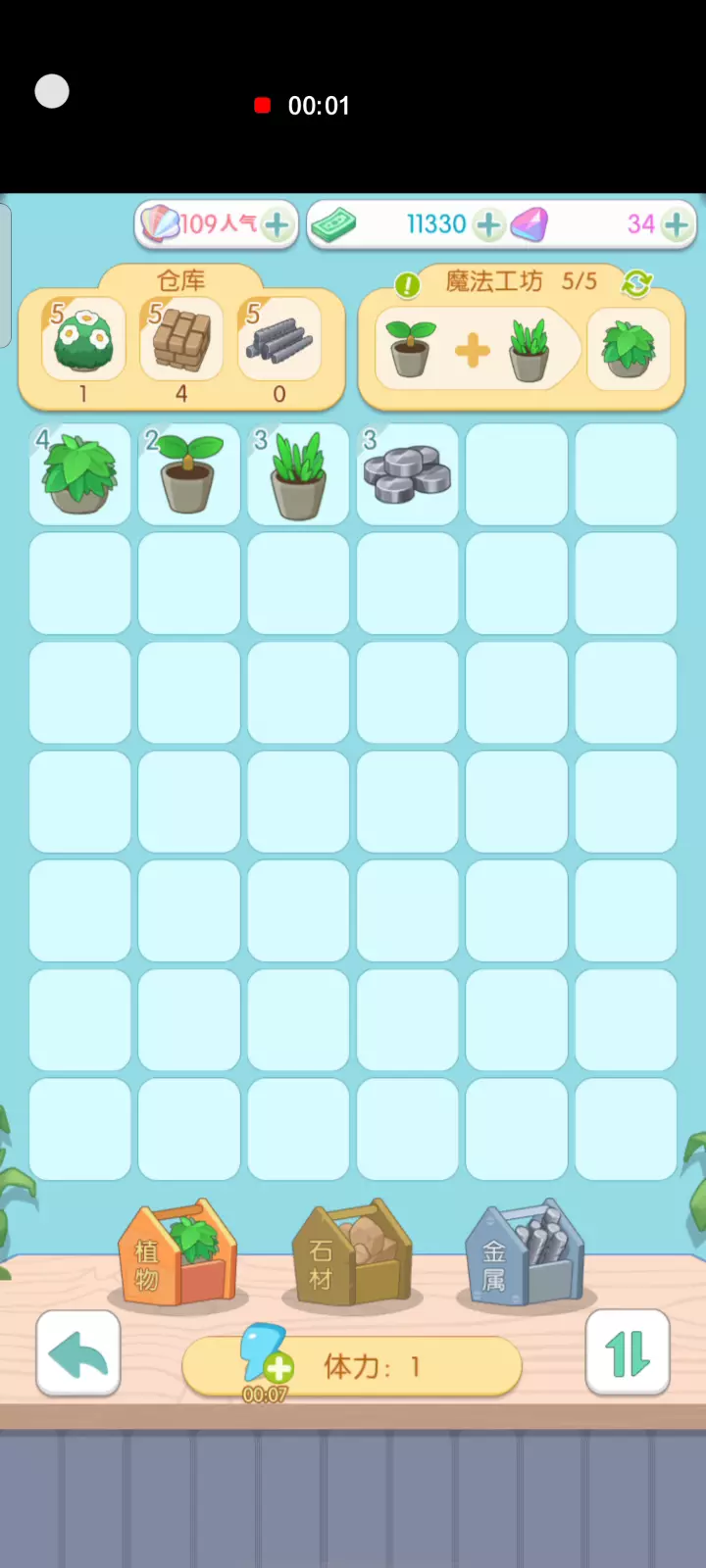The image size is (706, 1568).
Task: Add more 人气 popularity points
Action: [x=277, y=225]
